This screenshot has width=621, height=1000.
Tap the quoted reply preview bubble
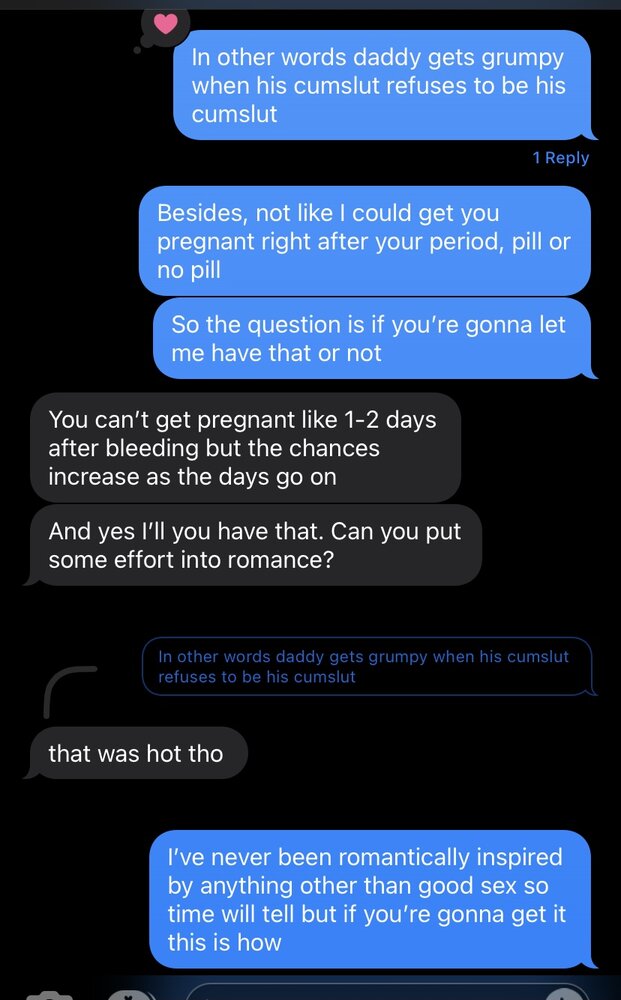(x=367, y=666)
